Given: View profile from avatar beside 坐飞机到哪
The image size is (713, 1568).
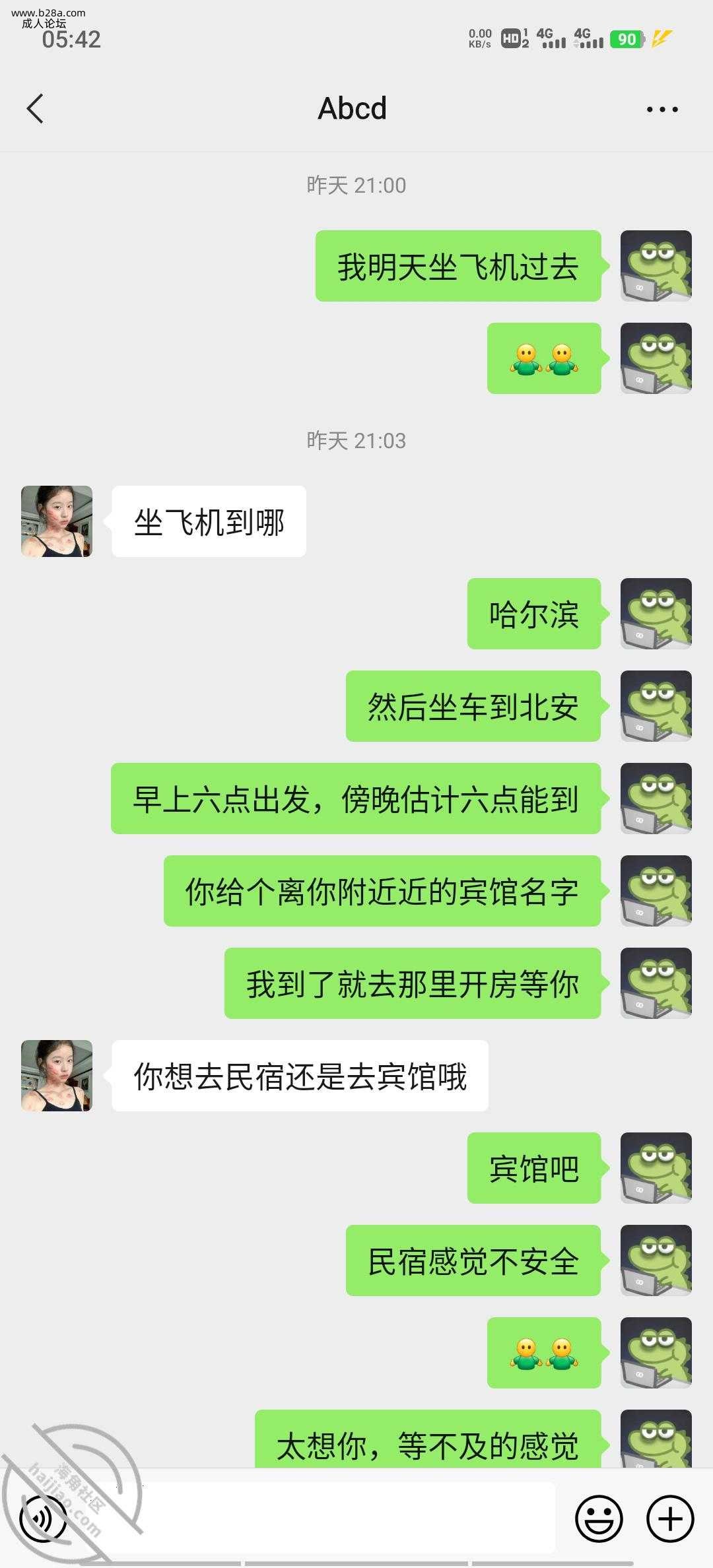Looking at the screenshot, I should (x=57, y=521).
